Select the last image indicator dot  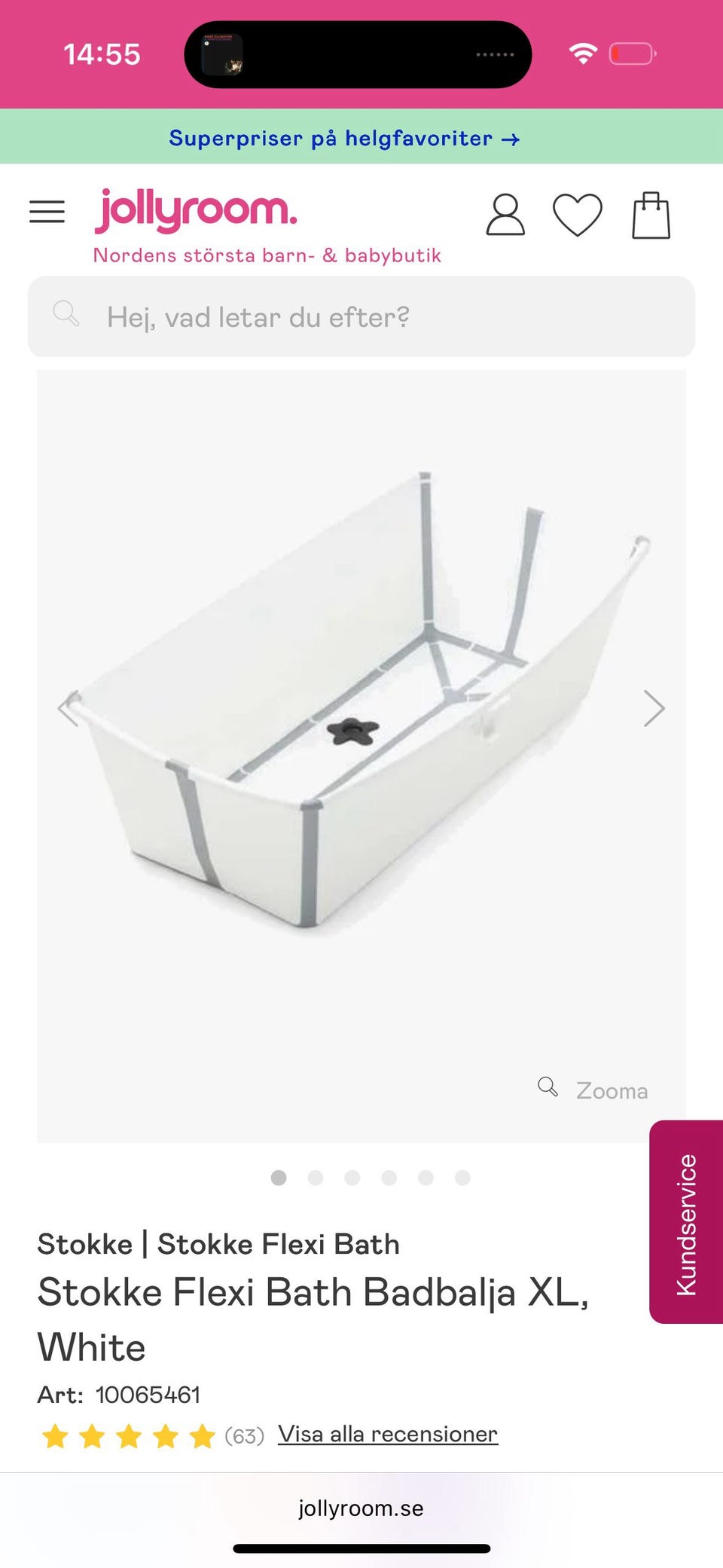pyautogui.click(x=462, y=1178)
